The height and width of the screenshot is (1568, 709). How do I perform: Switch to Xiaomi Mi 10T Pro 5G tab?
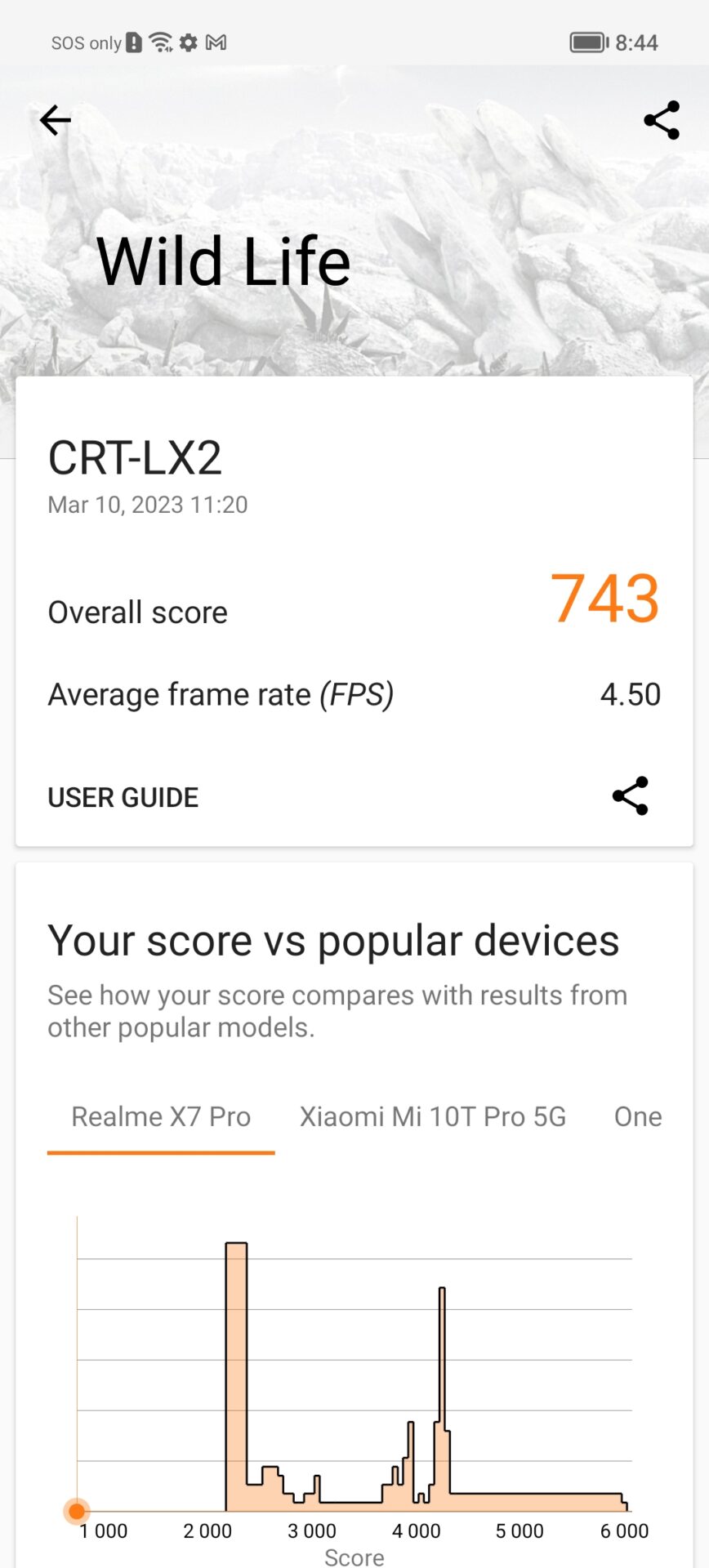pyautogui.click(x=433, y=1117)
